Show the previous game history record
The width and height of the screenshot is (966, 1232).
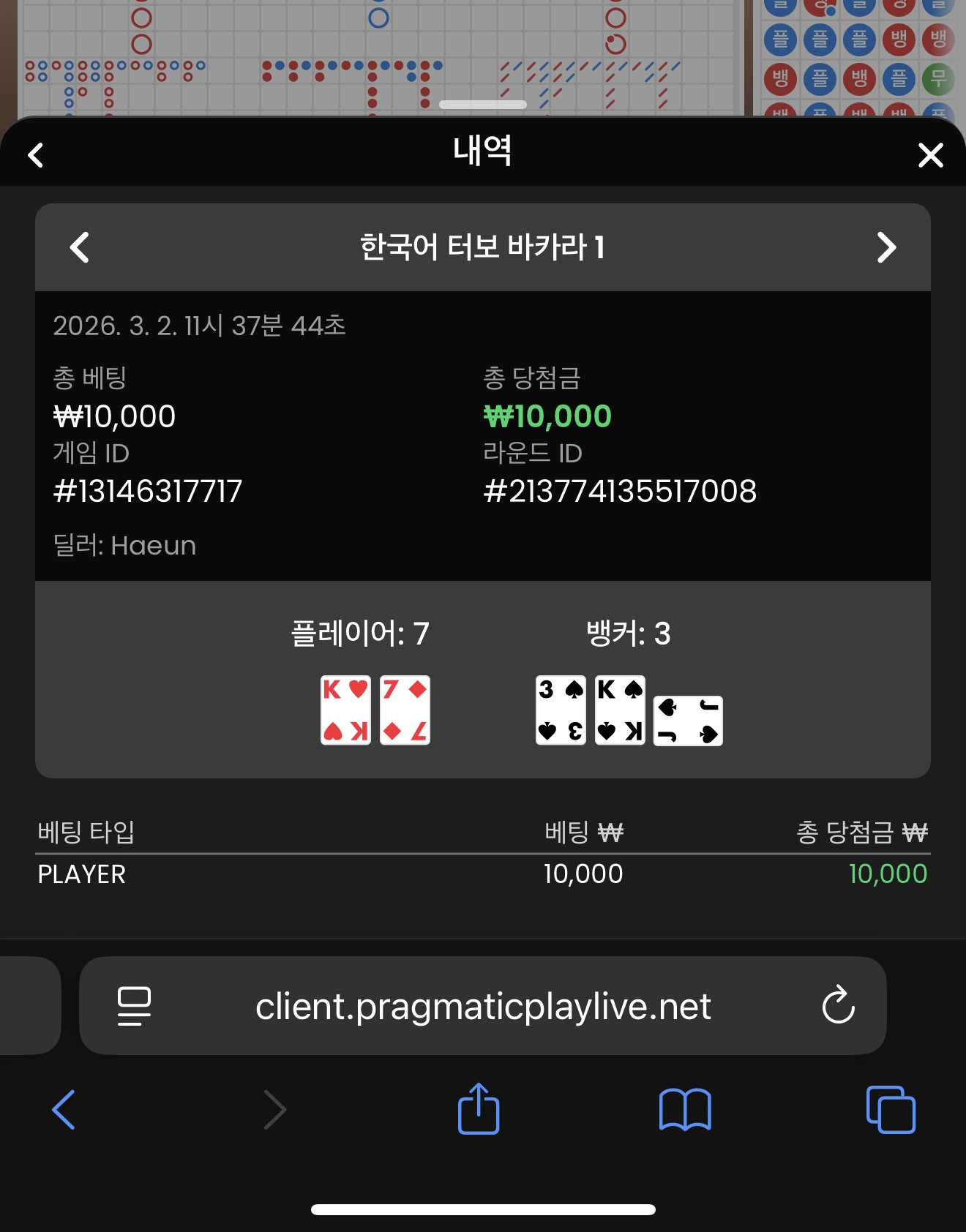click(80, 247)
